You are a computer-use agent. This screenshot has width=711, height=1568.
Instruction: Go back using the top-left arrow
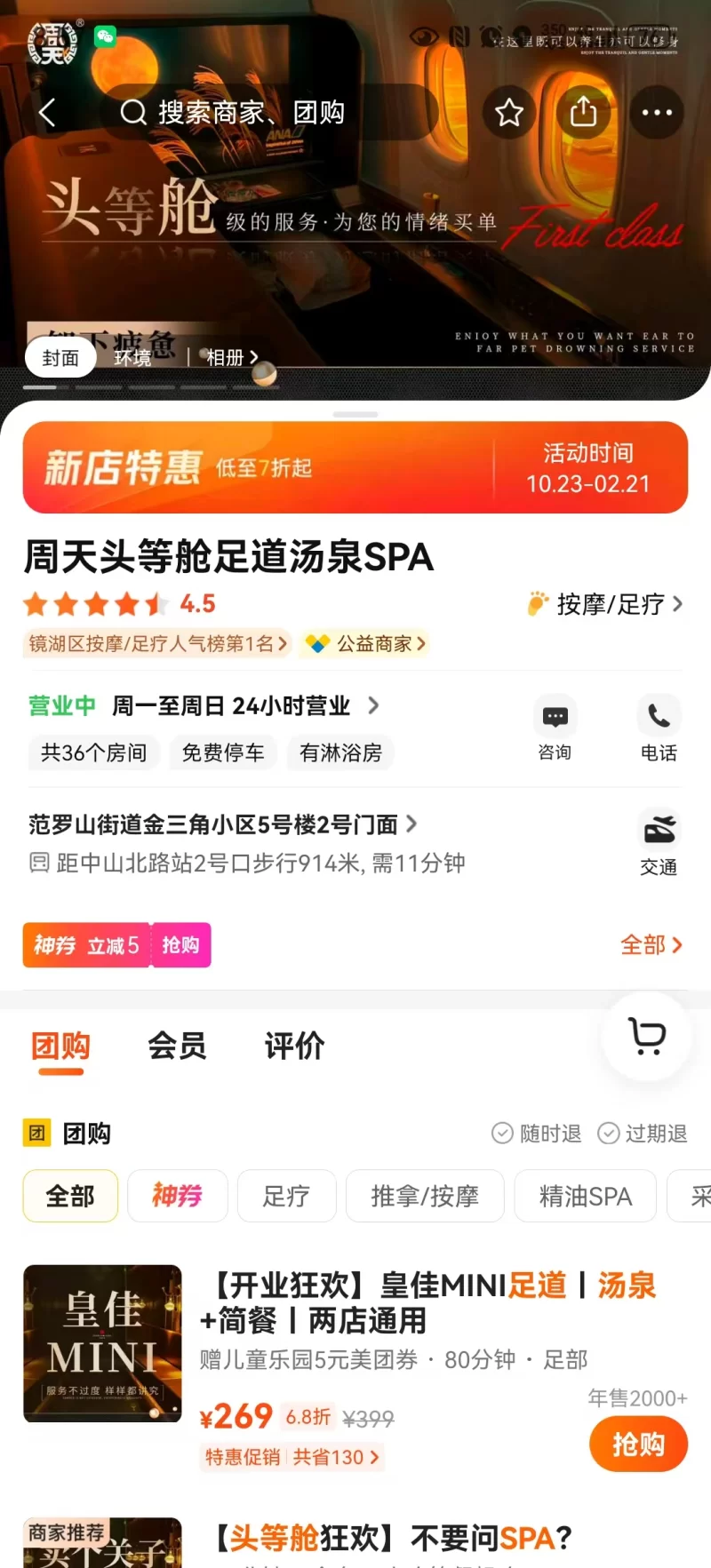(x=48, y=113)
